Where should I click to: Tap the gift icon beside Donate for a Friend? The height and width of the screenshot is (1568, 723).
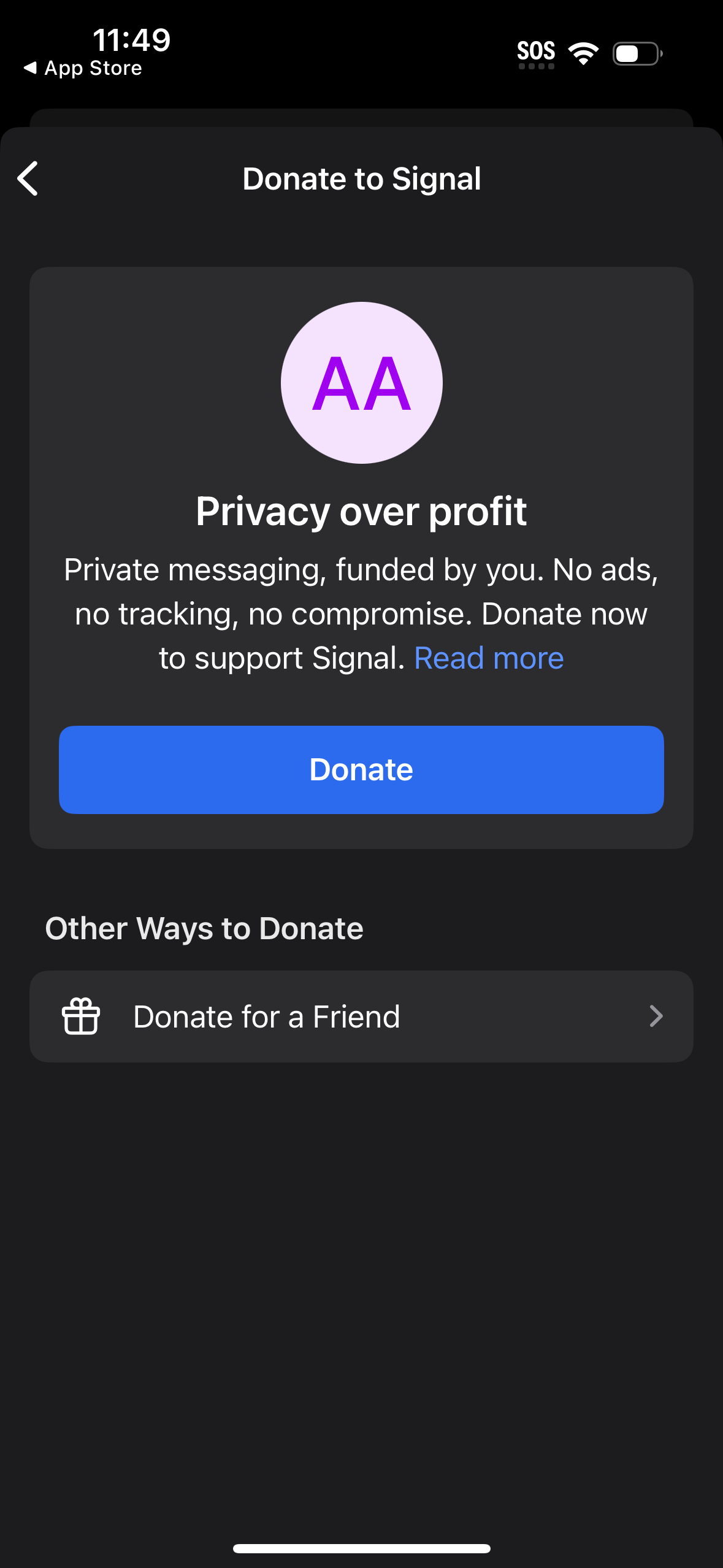click(80, 1016)
